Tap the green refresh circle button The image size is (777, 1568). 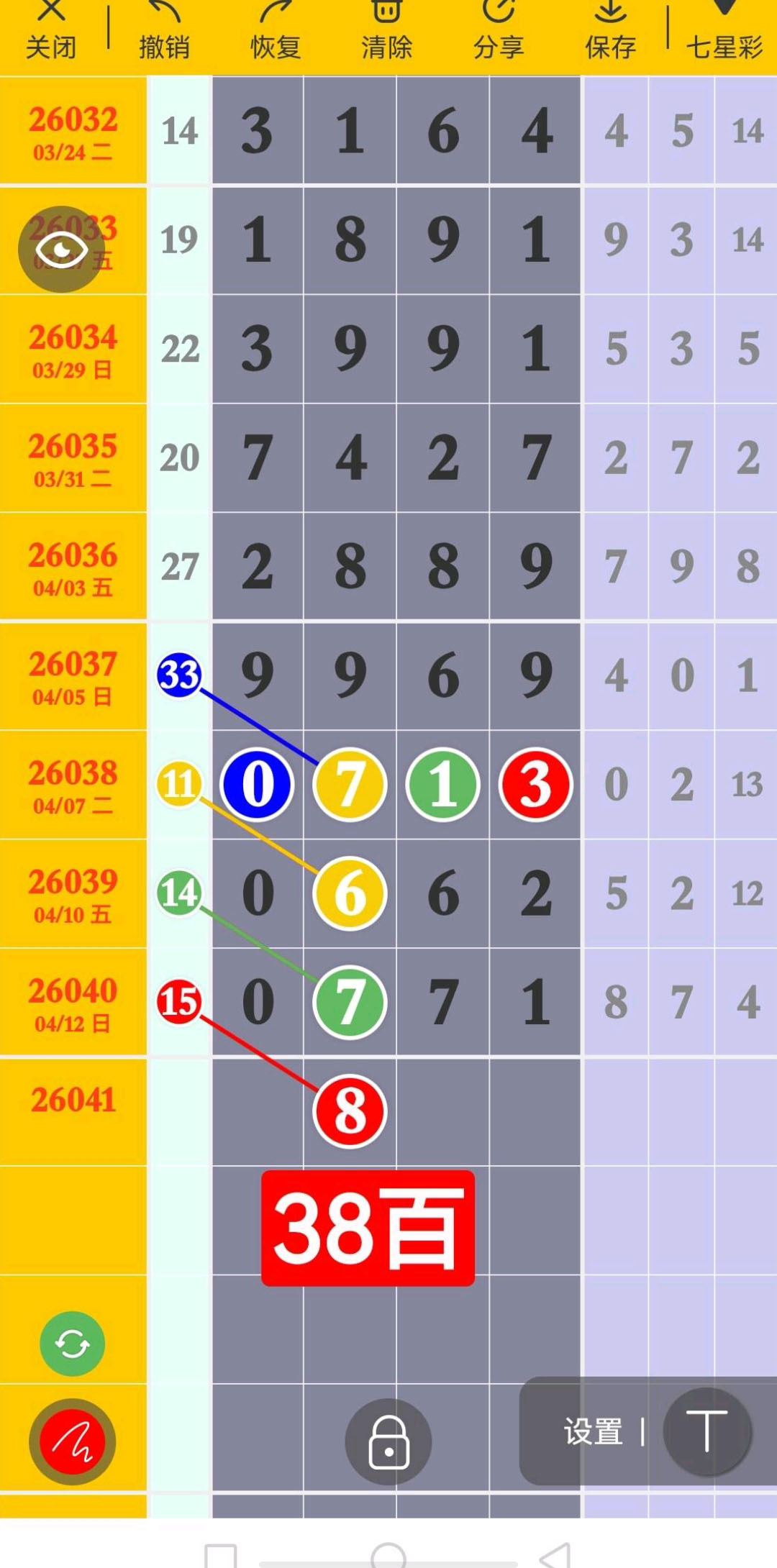(x=72, y=1344)
